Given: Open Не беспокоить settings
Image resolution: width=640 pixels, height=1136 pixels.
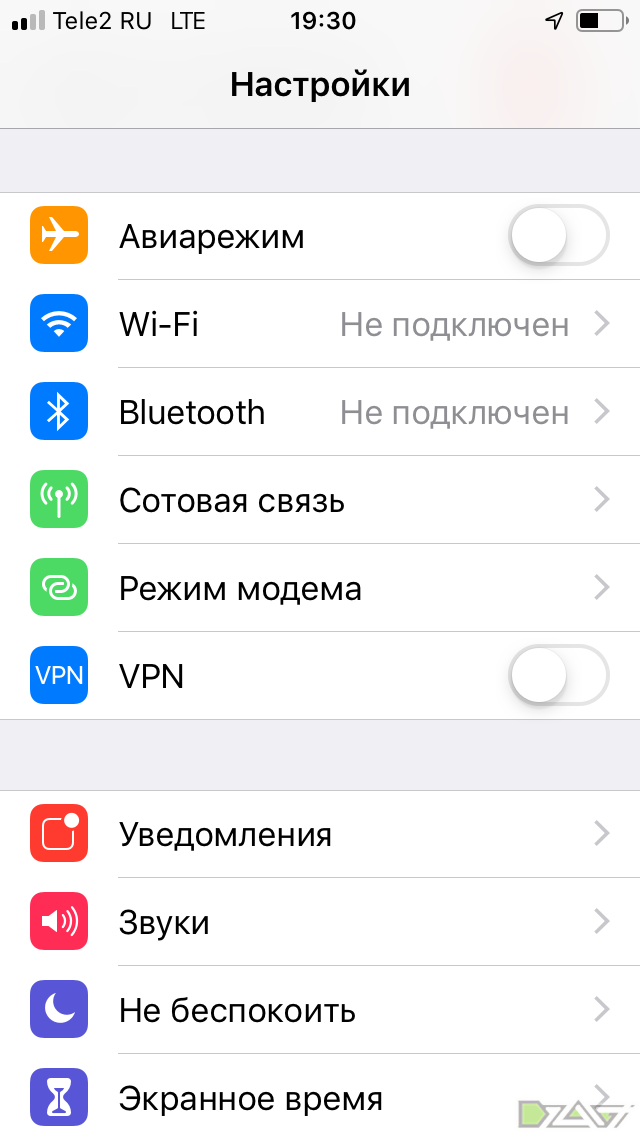Looking at the screenshot, I should click(320, 1009).
